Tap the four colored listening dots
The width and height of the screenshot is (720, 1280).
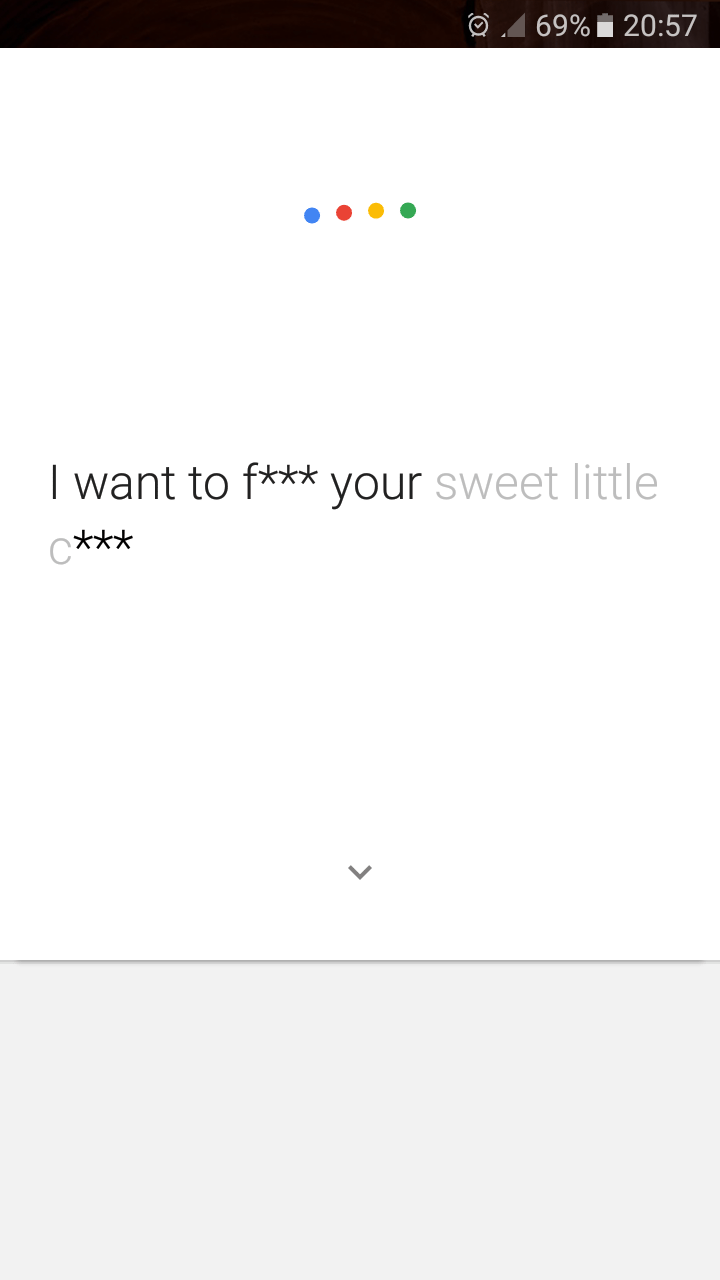(360, 212)
